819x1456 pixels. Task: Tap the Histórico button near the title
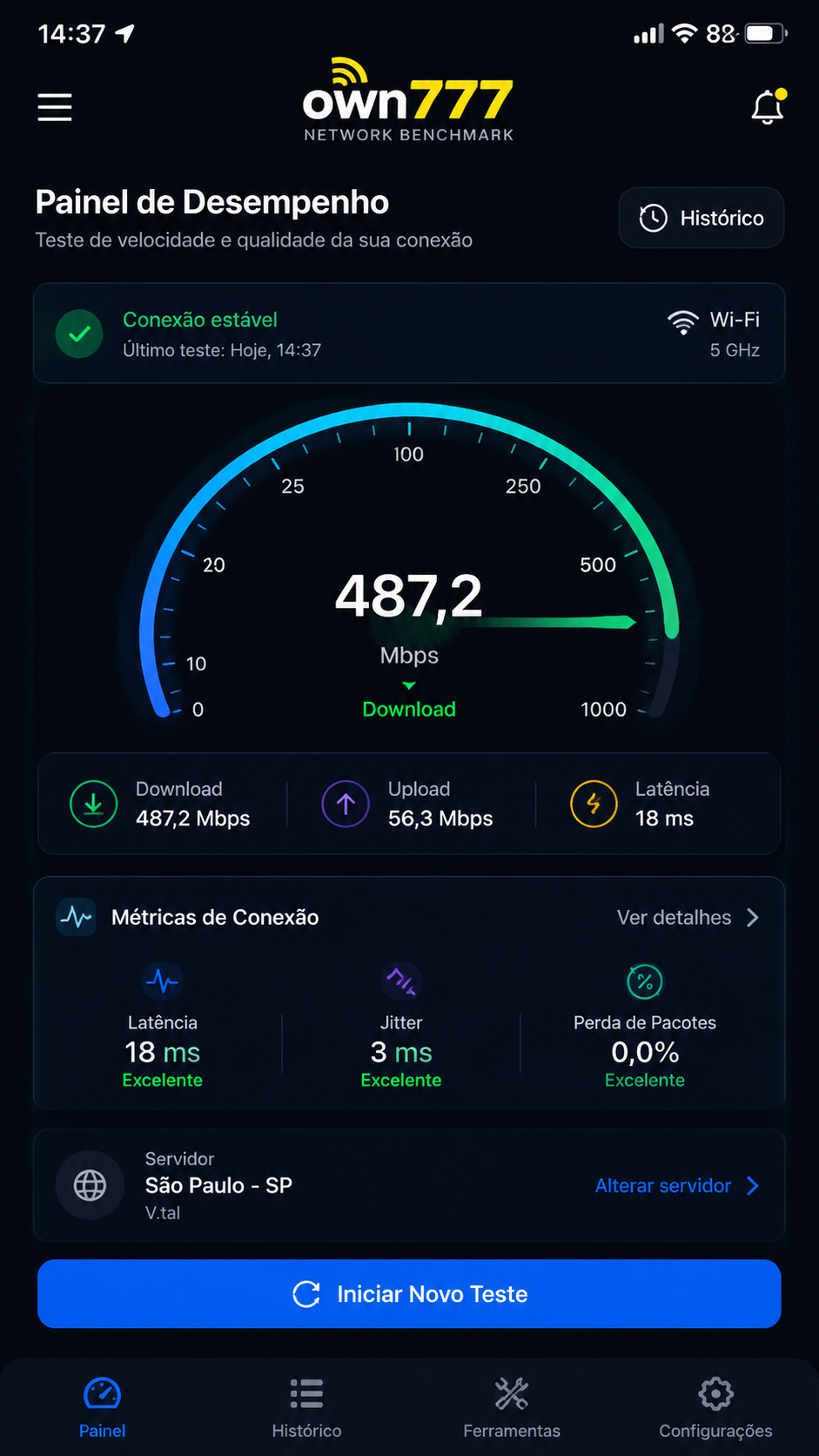(x=702, y=218)
